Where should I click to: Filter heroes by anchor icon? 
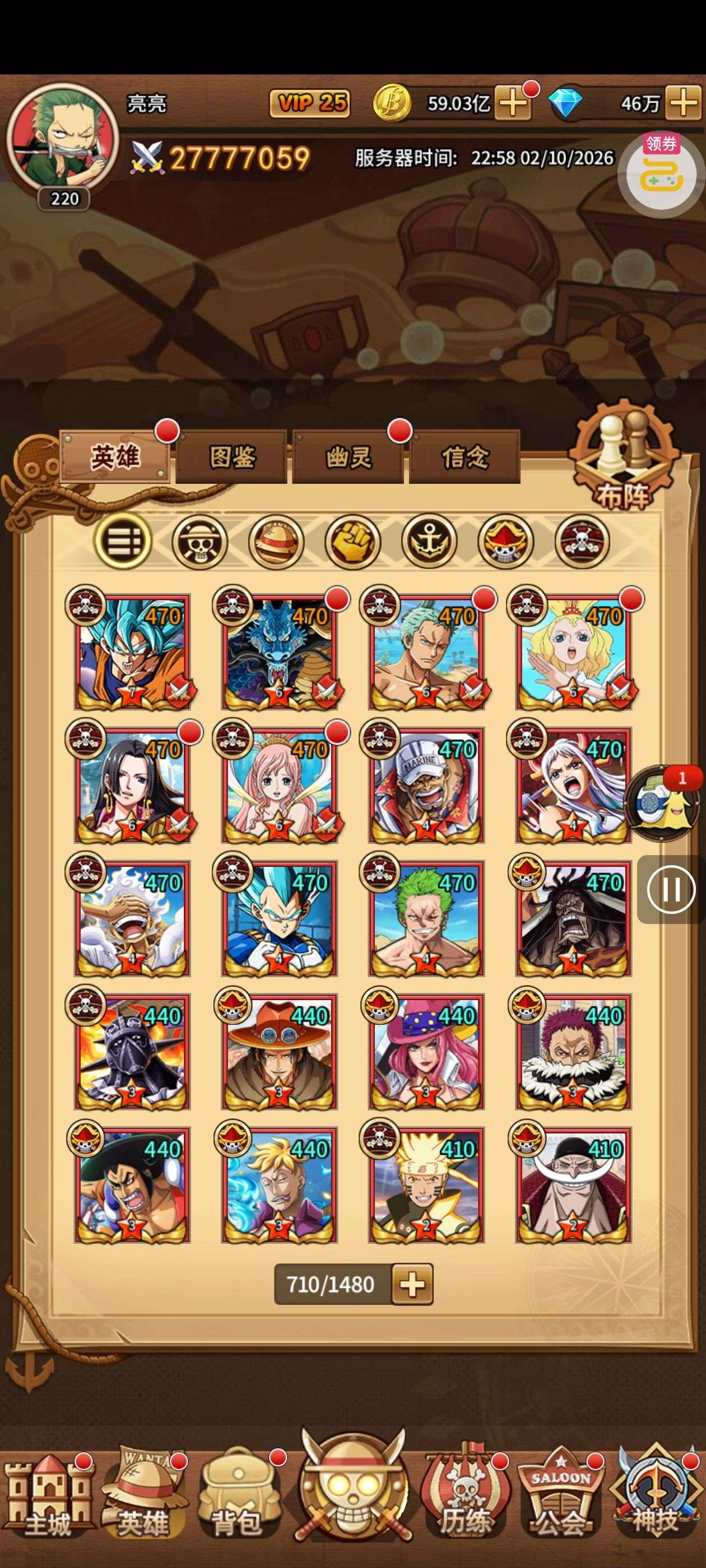point(429,540)
